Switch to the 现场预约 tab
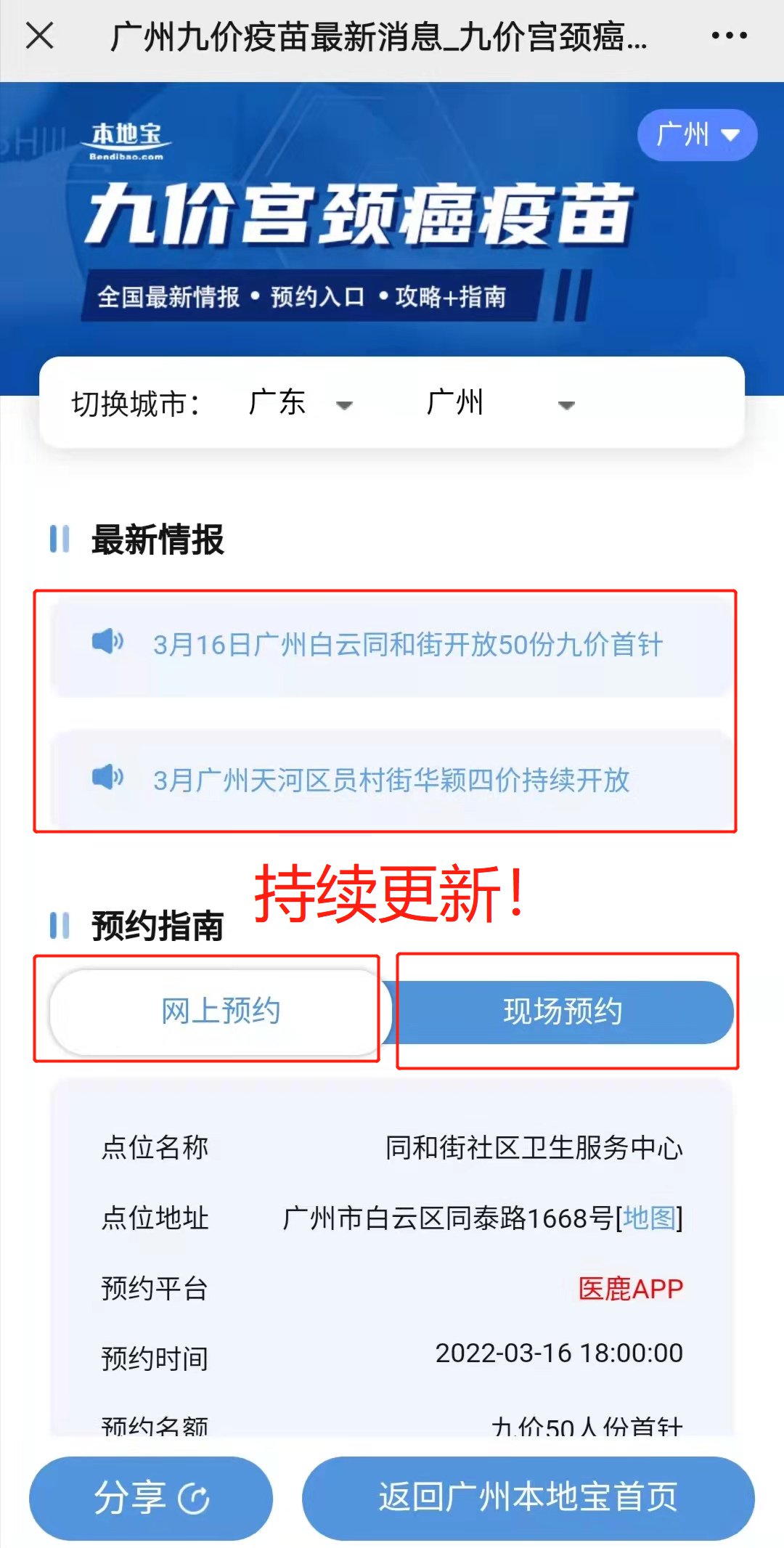The height and width of the screenshot is (1548, 784). pos(563,1011)
